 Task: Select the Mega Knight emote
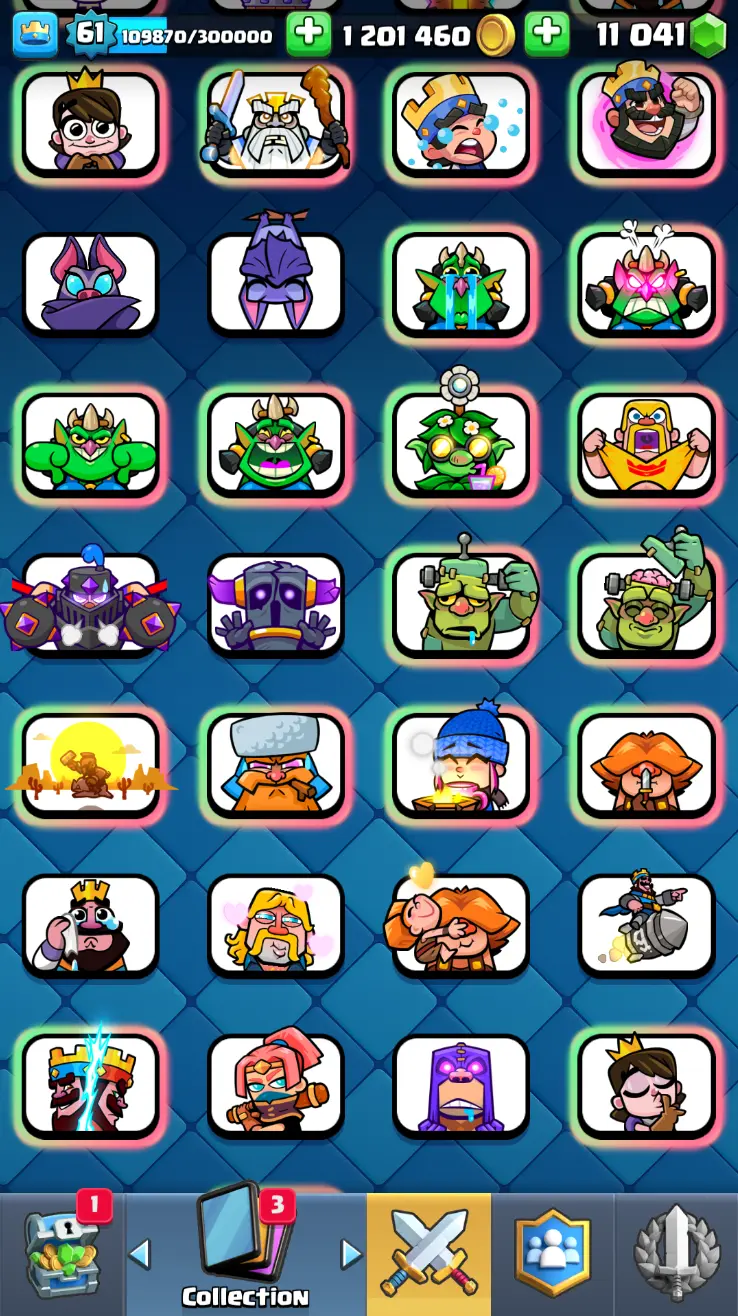pos(91,603)
